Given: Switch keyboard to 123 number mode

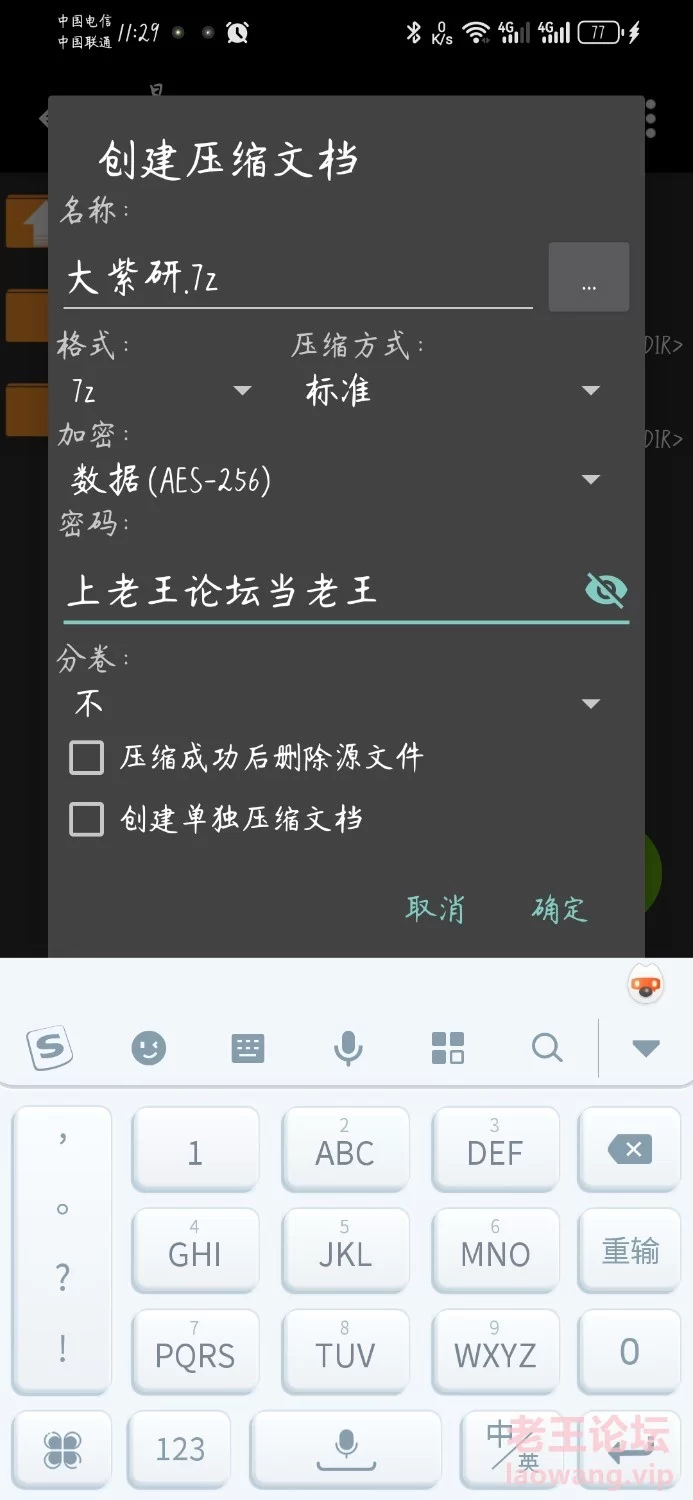Looking at the screenshot, I should [180, 1449].
